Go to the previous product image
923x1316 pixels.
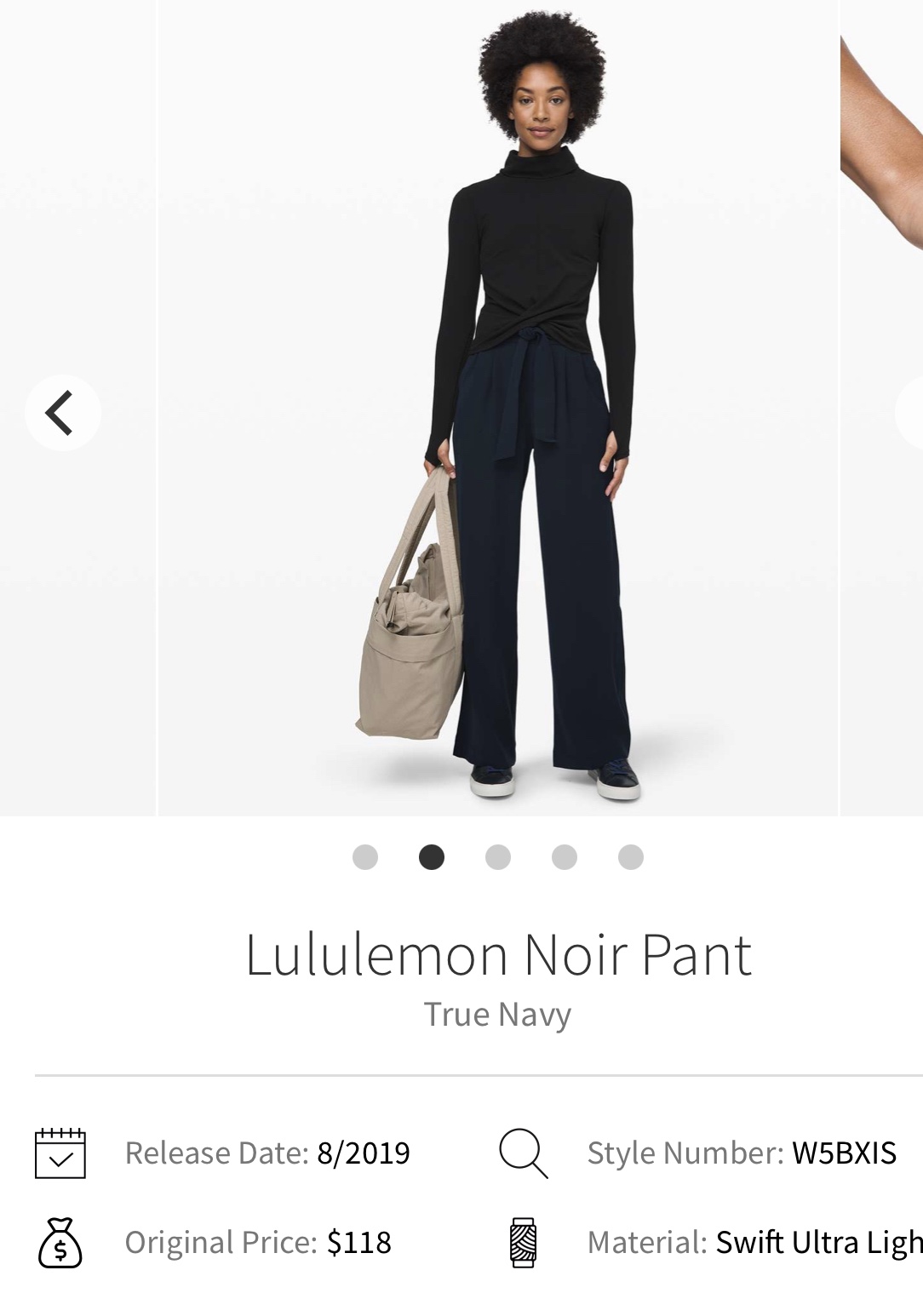62,413
